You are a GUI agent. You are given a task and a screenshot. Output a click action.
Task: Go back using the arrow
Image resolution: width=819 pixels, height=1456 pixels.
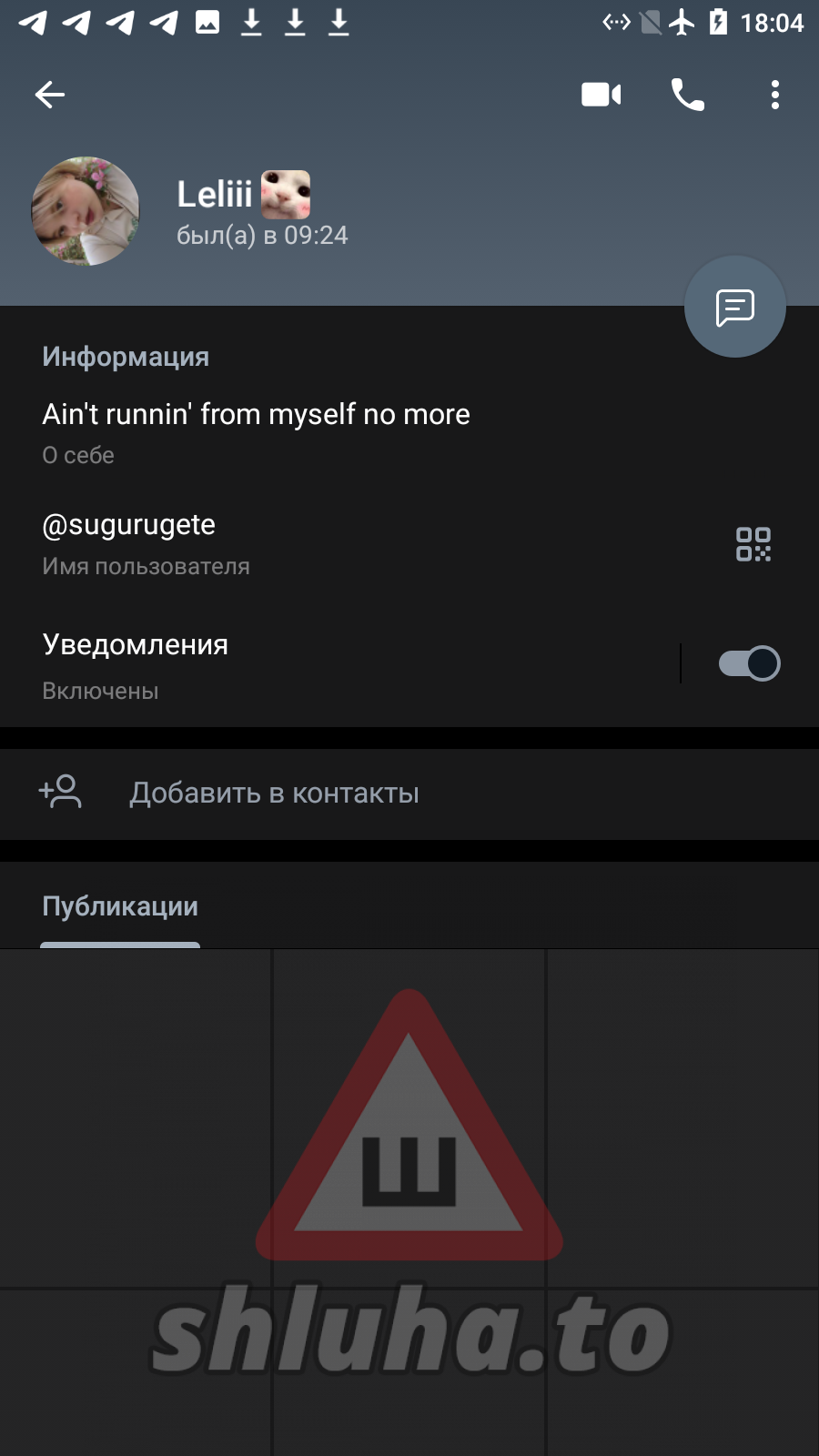click(50, 95)
